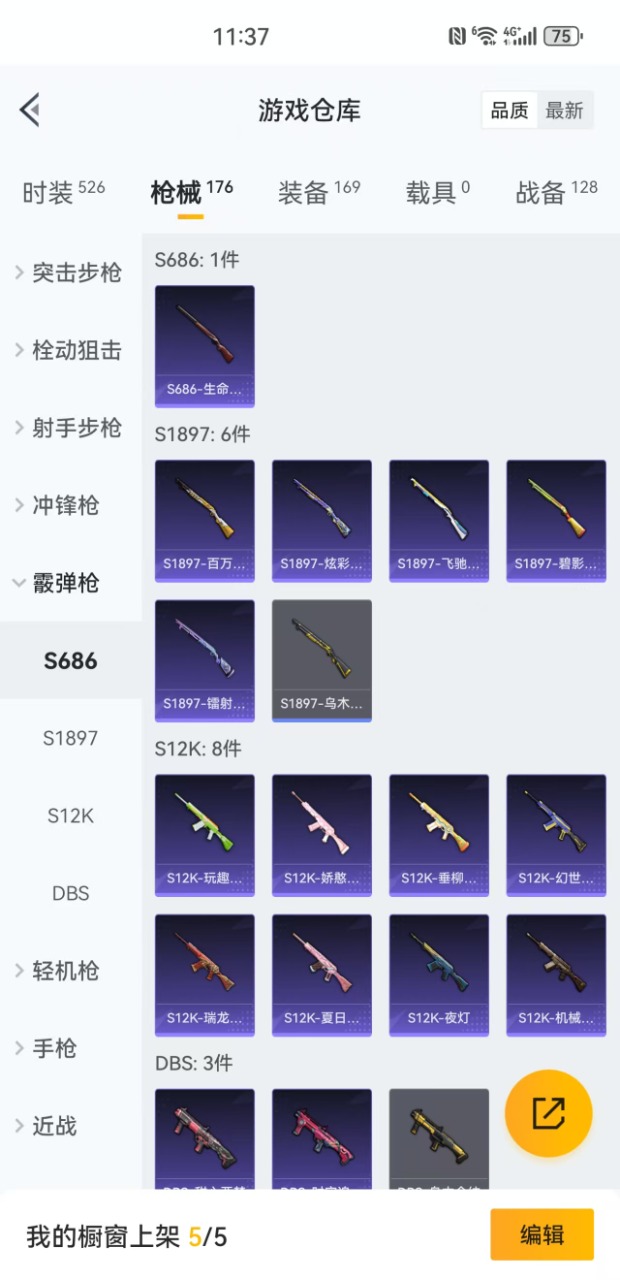620x1280 pixels.
Task: Switch to the 时装 tab
Action: 63,192
